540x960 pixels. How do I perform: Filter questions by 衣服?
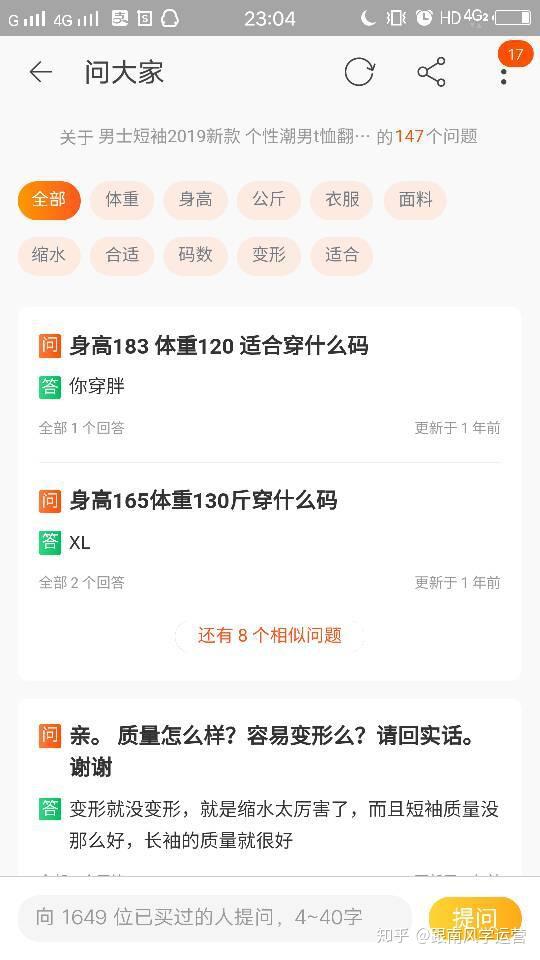tap(342, 200)
